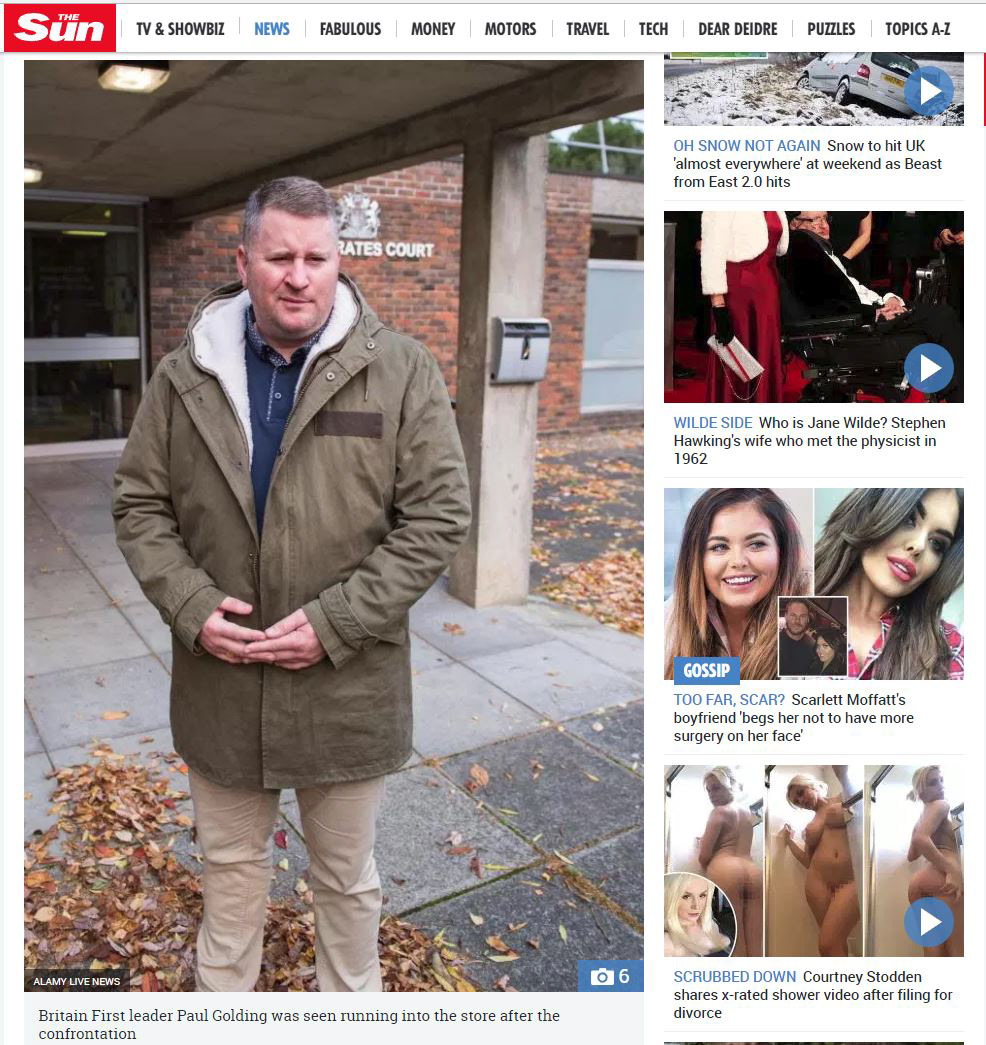The image size is (986, 1045).
Task: Switch to the News section
Action: (272, 29)
